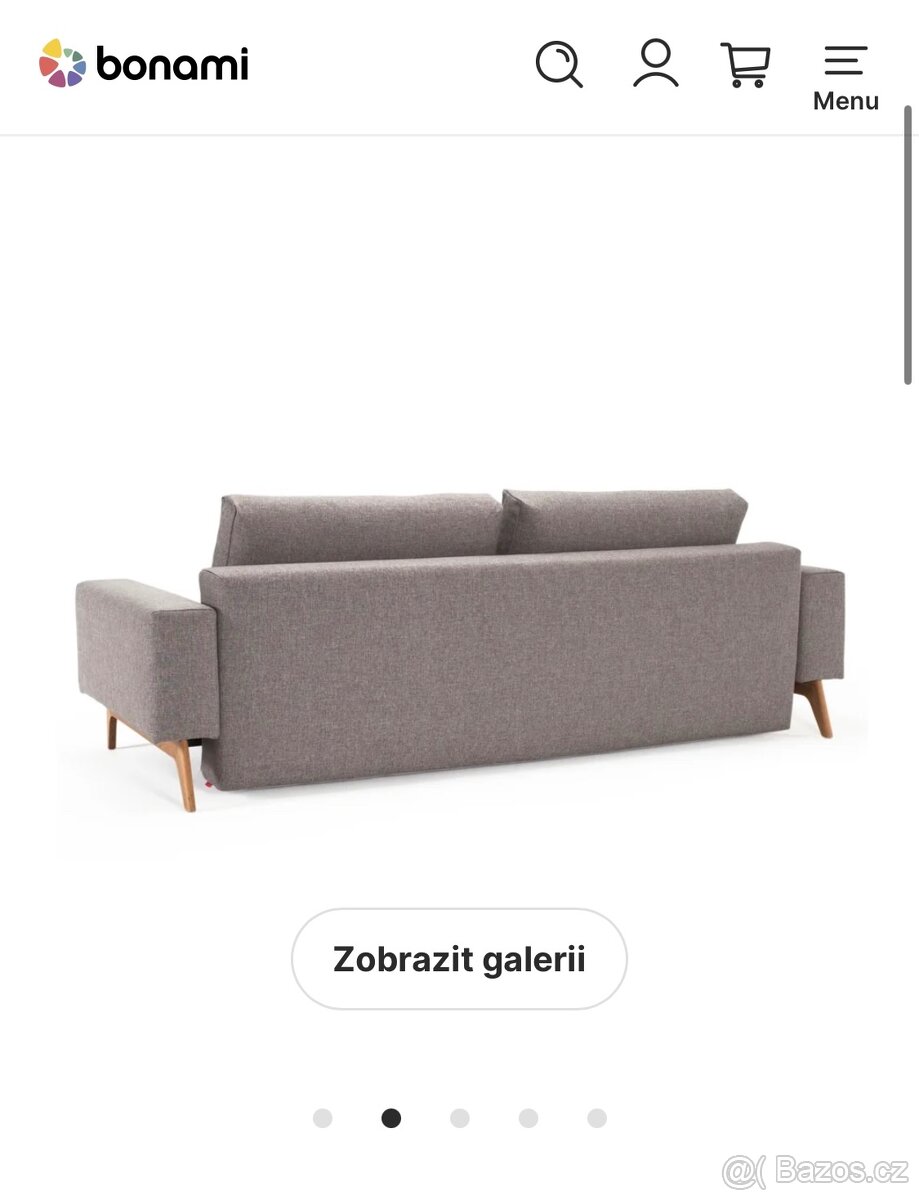Tap the search icon's circular lens
Viewport: 919px width, 1200px height.
click(555, 60)
